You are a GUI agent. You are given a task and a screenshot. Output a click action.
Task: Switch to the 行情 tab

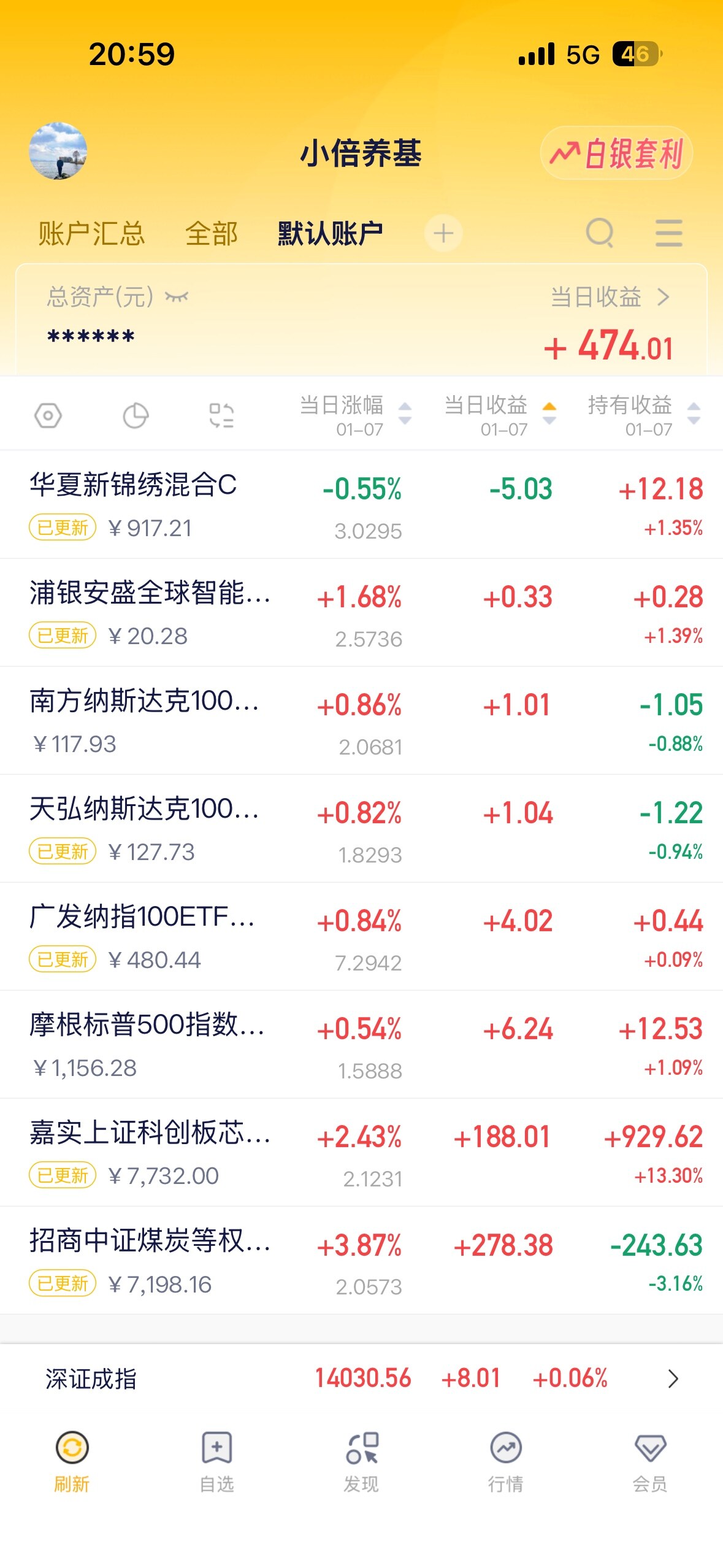coord(505,1461)
